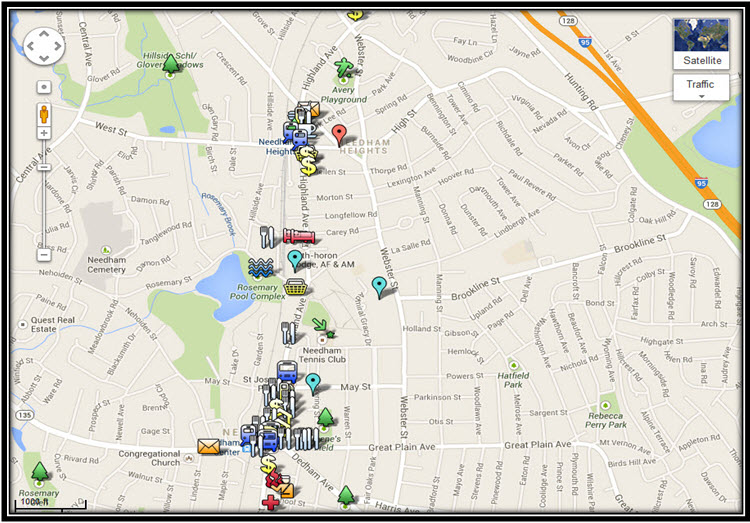Select the green arrow marker by Tennis Club
Screen dimensions: 750x523
pyautogui.click(x=320, y=324)
